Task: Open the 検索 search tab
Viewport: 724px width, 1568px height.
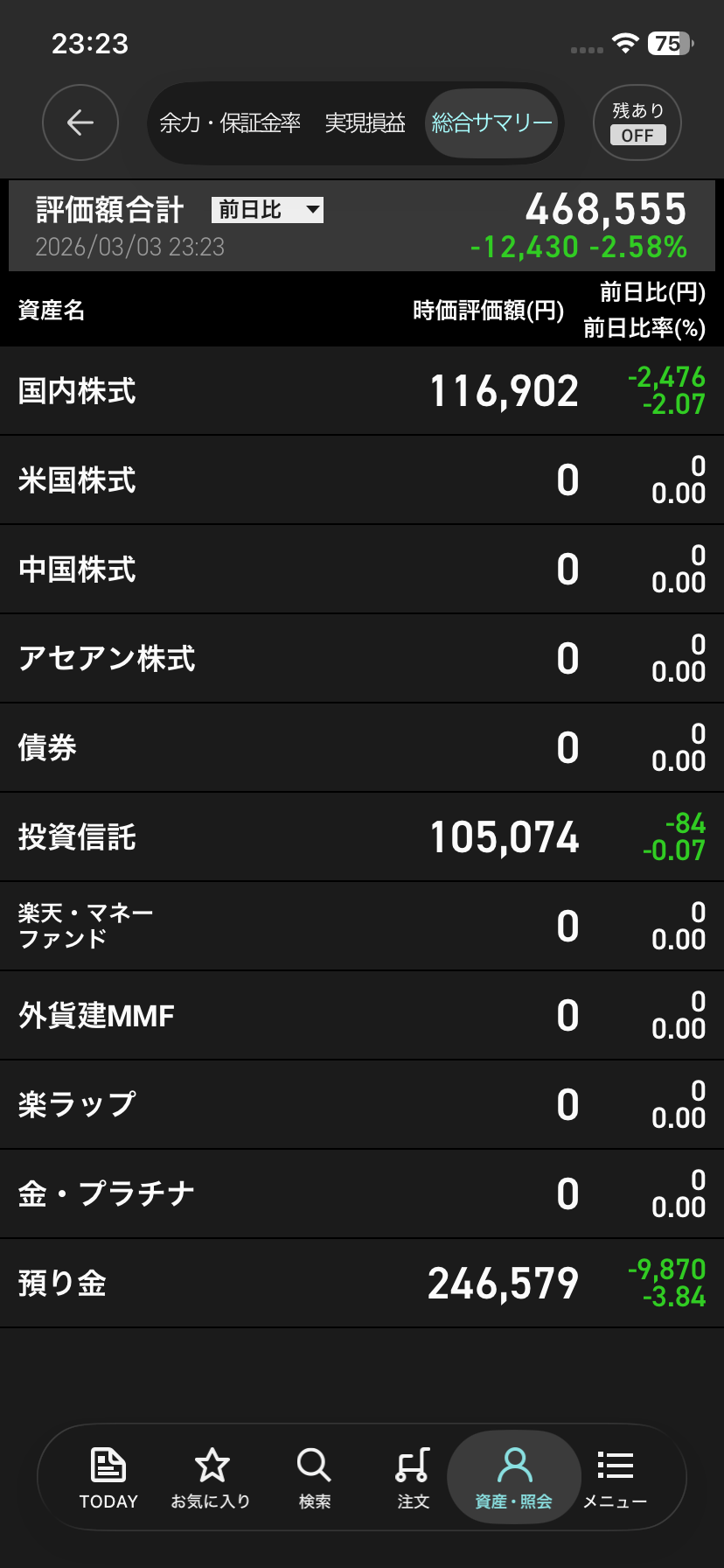Action: click(x=314, y=1478)
